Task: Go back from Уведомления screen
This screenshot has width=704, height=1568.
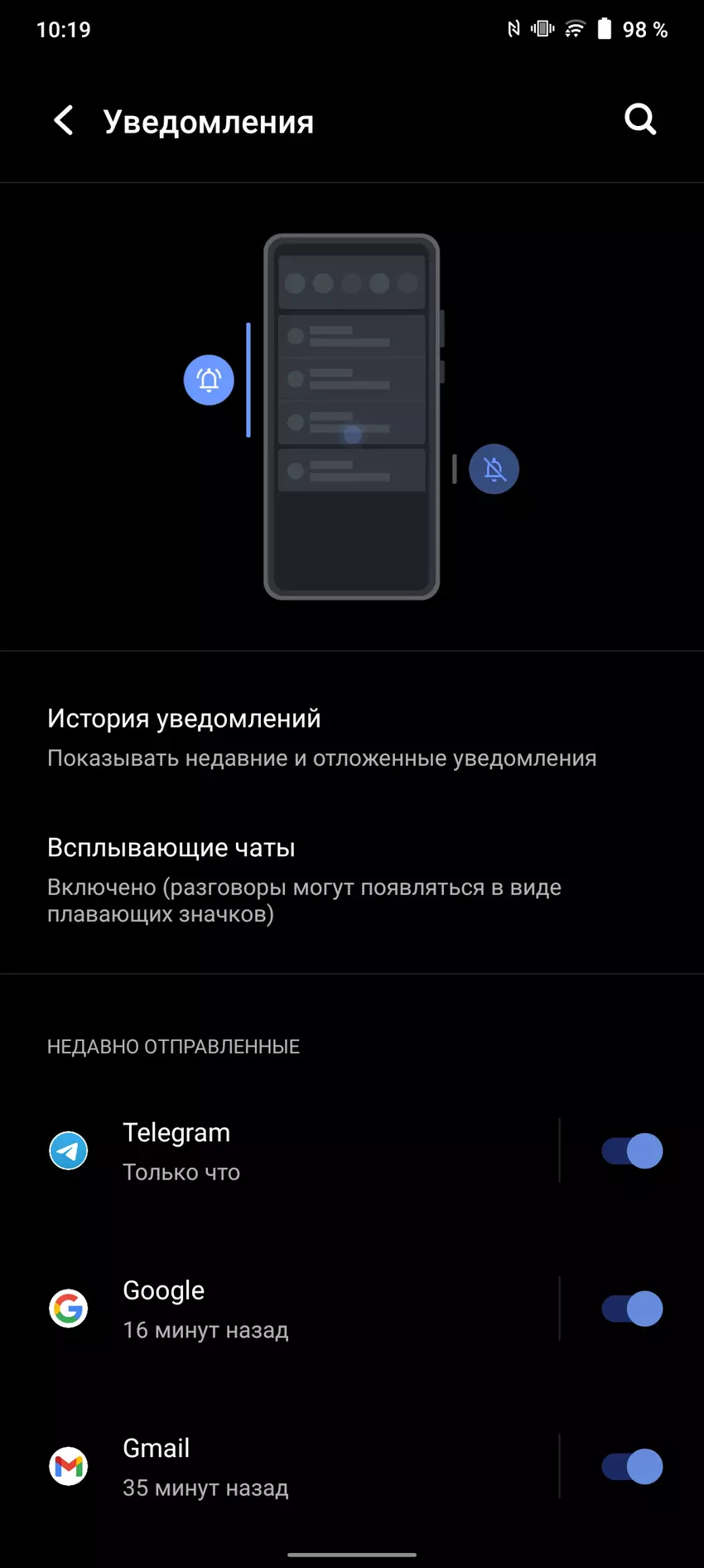Action: pyautogui.click(x=64, y=121)
